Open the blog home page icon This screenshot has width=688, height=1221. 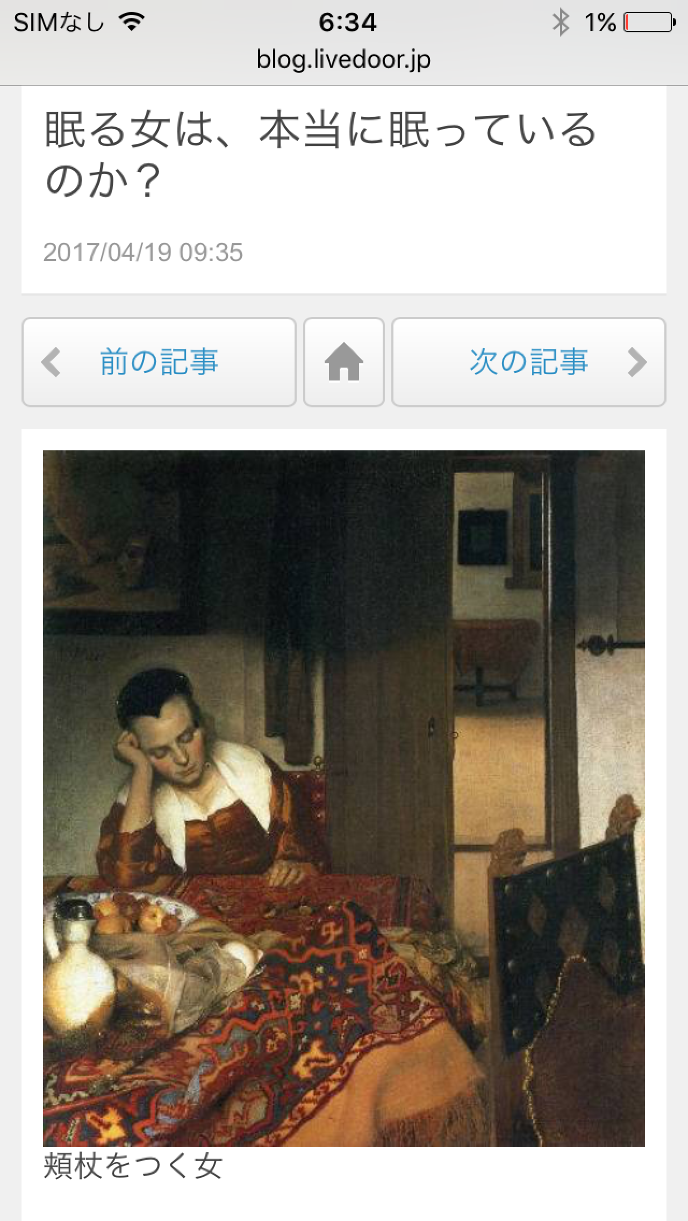tap(344, 362)
